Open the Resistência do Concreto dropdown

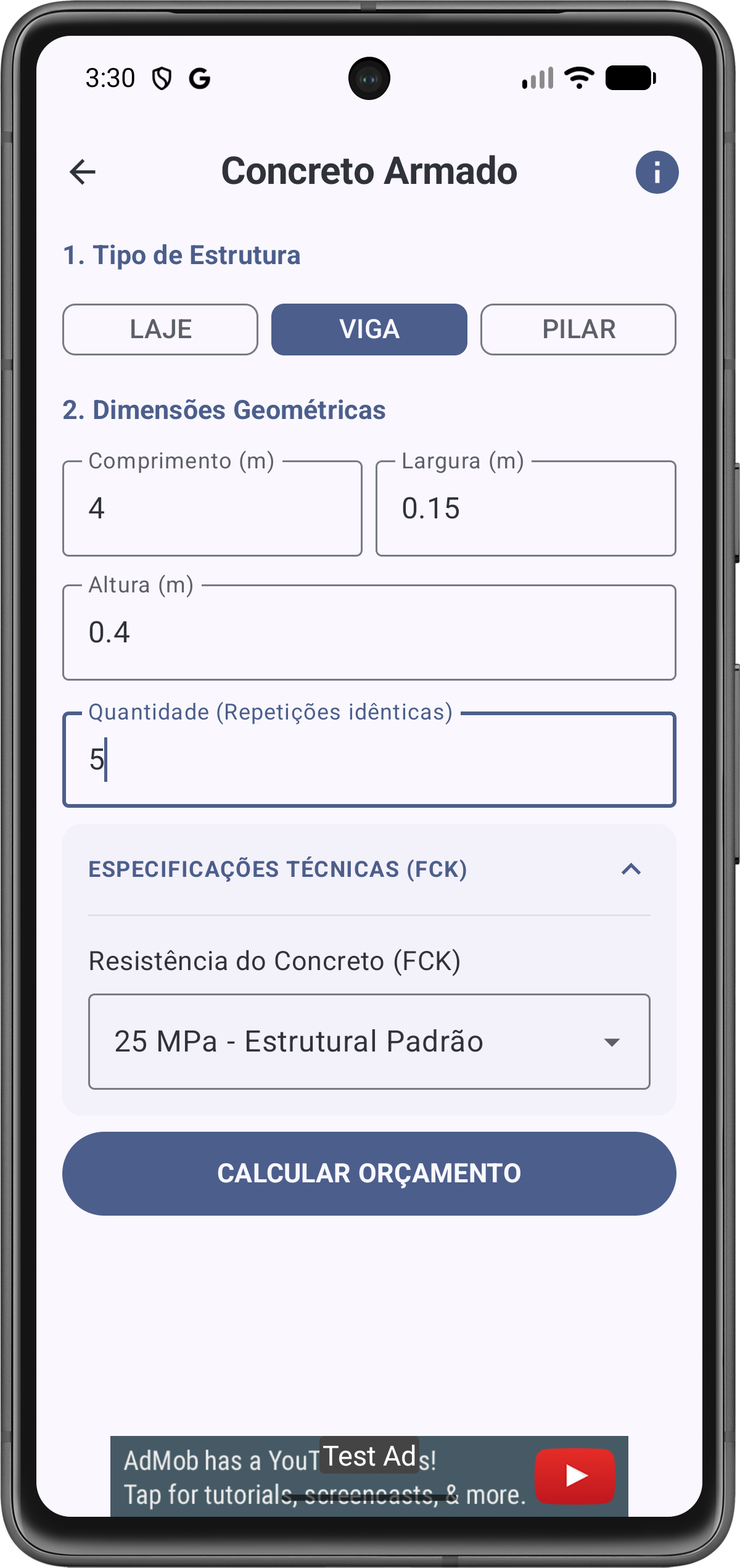369,1041
